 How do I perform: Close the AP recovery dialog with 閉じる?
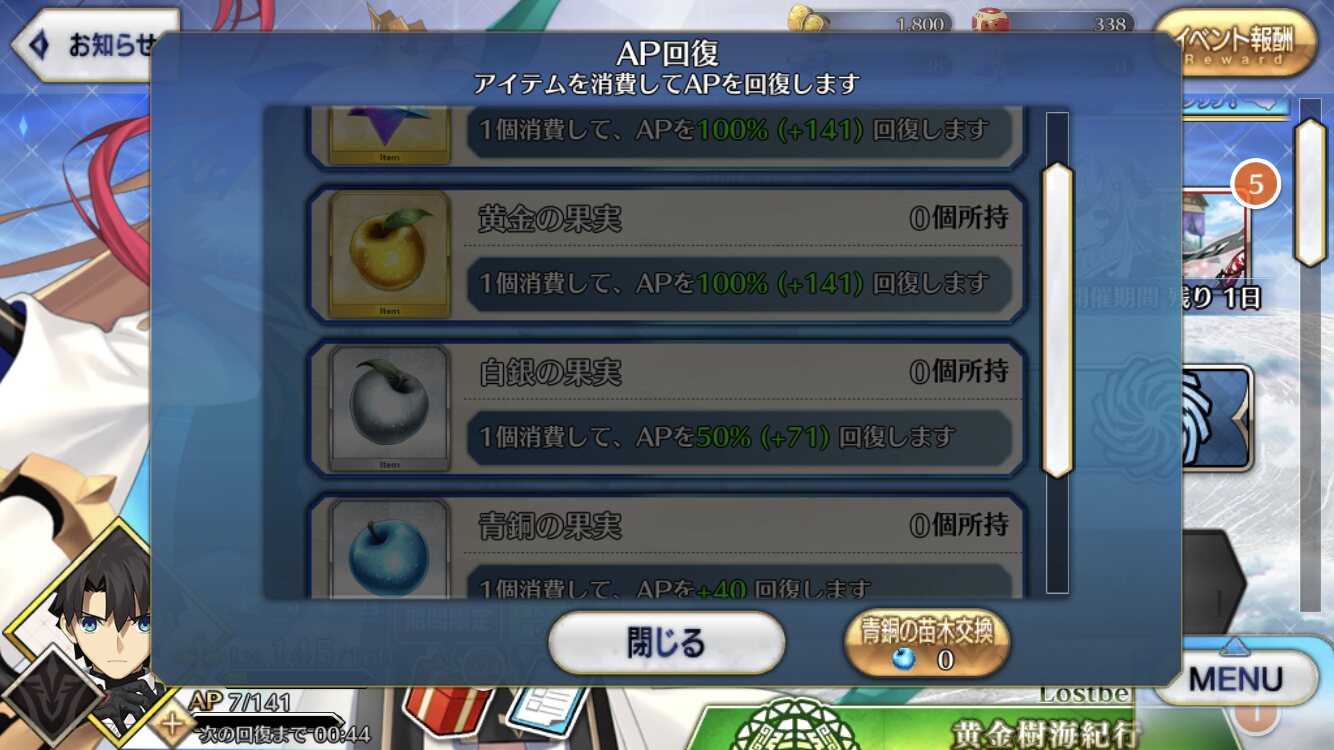click(666, 642)
